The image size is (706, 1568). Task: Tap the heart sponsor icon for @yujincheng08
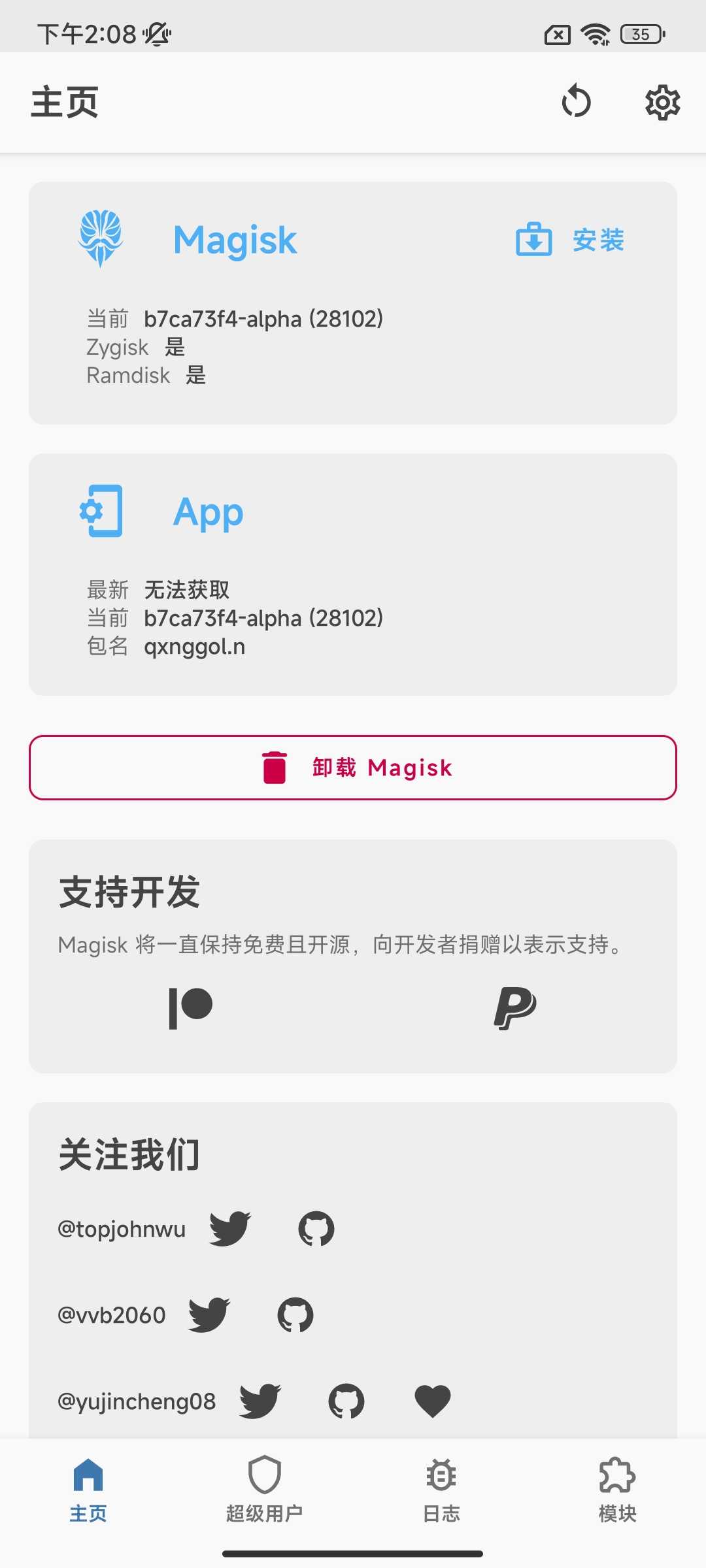[433, 1401]
